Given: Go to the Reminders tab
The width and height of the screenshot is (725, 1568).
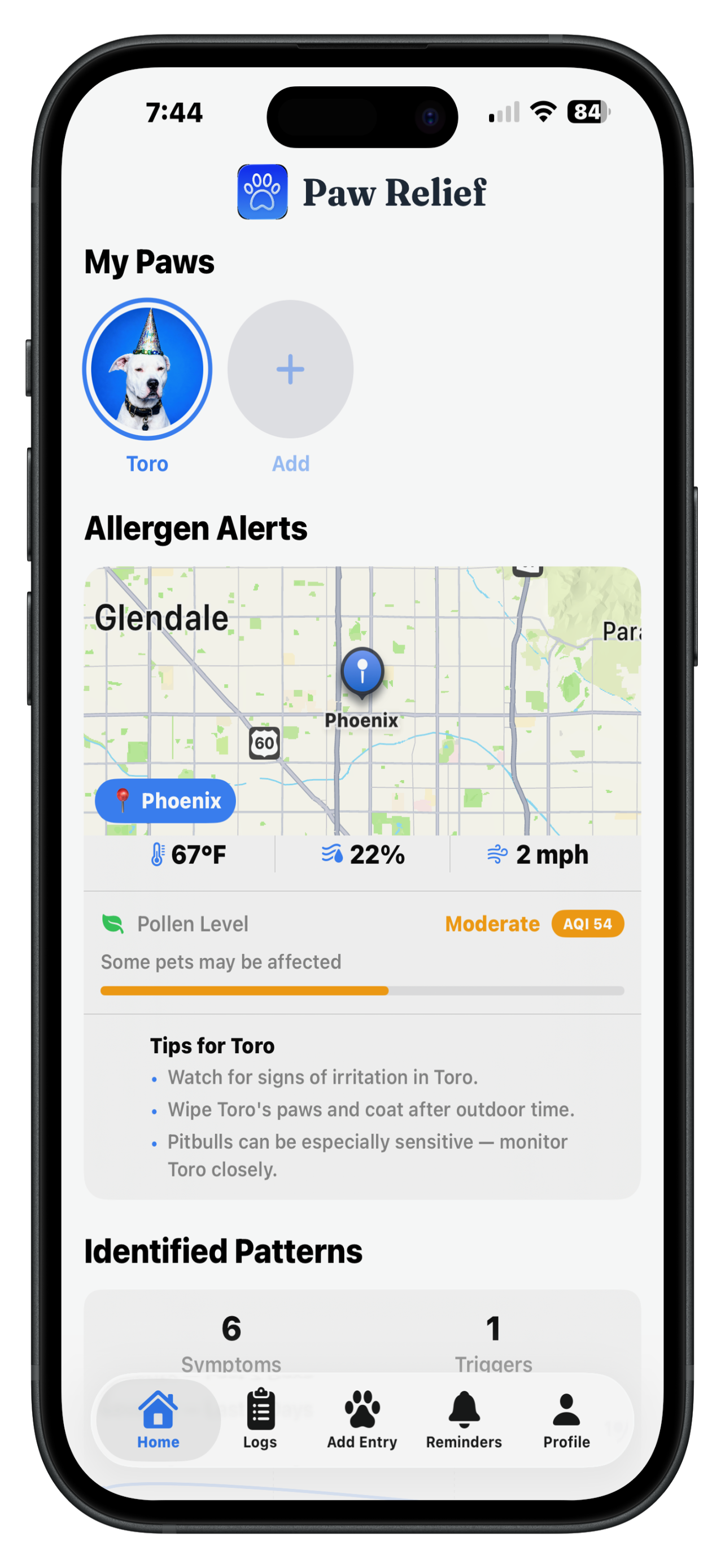Looking at the screenshot, I should pos(464,1420).
